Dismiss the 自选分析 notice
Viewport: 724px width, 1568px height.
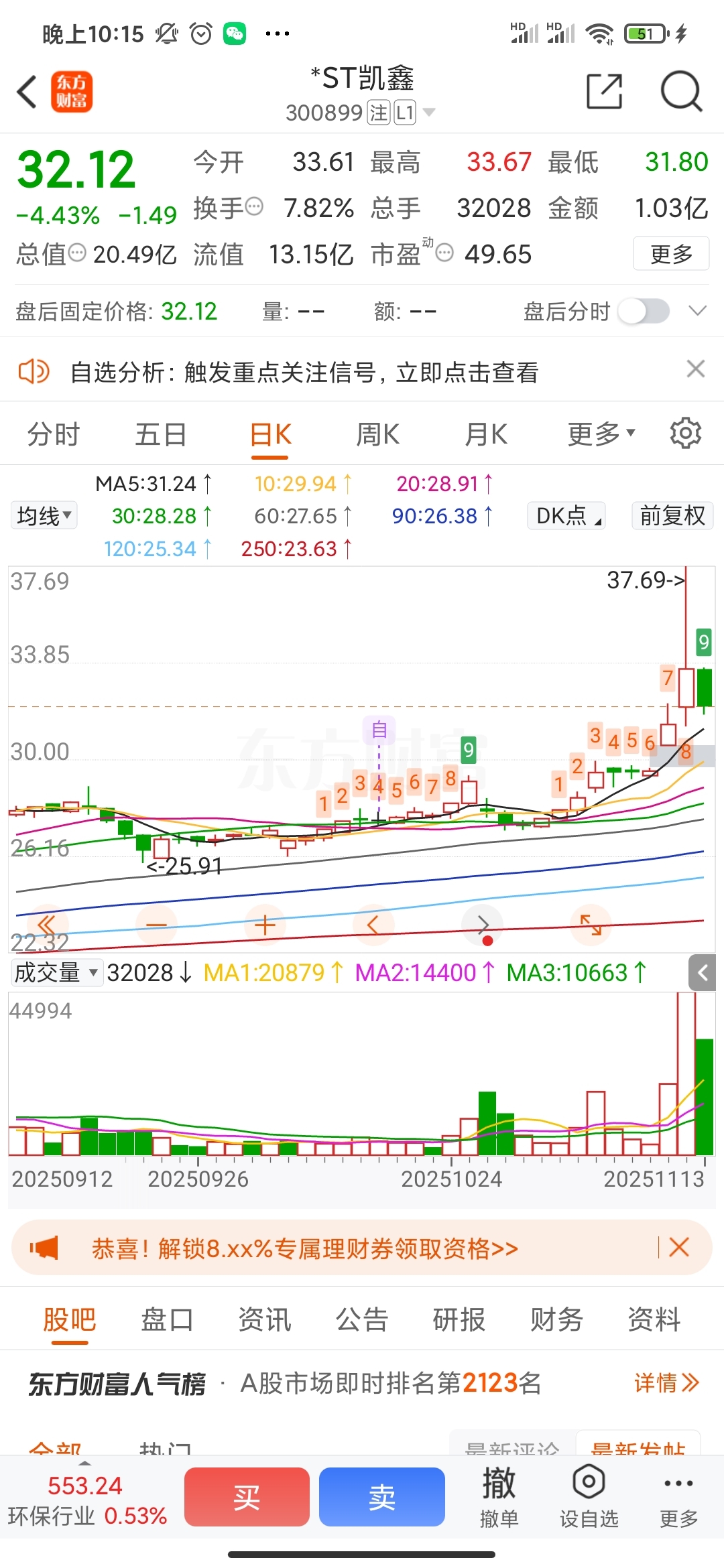pos(696,369)
